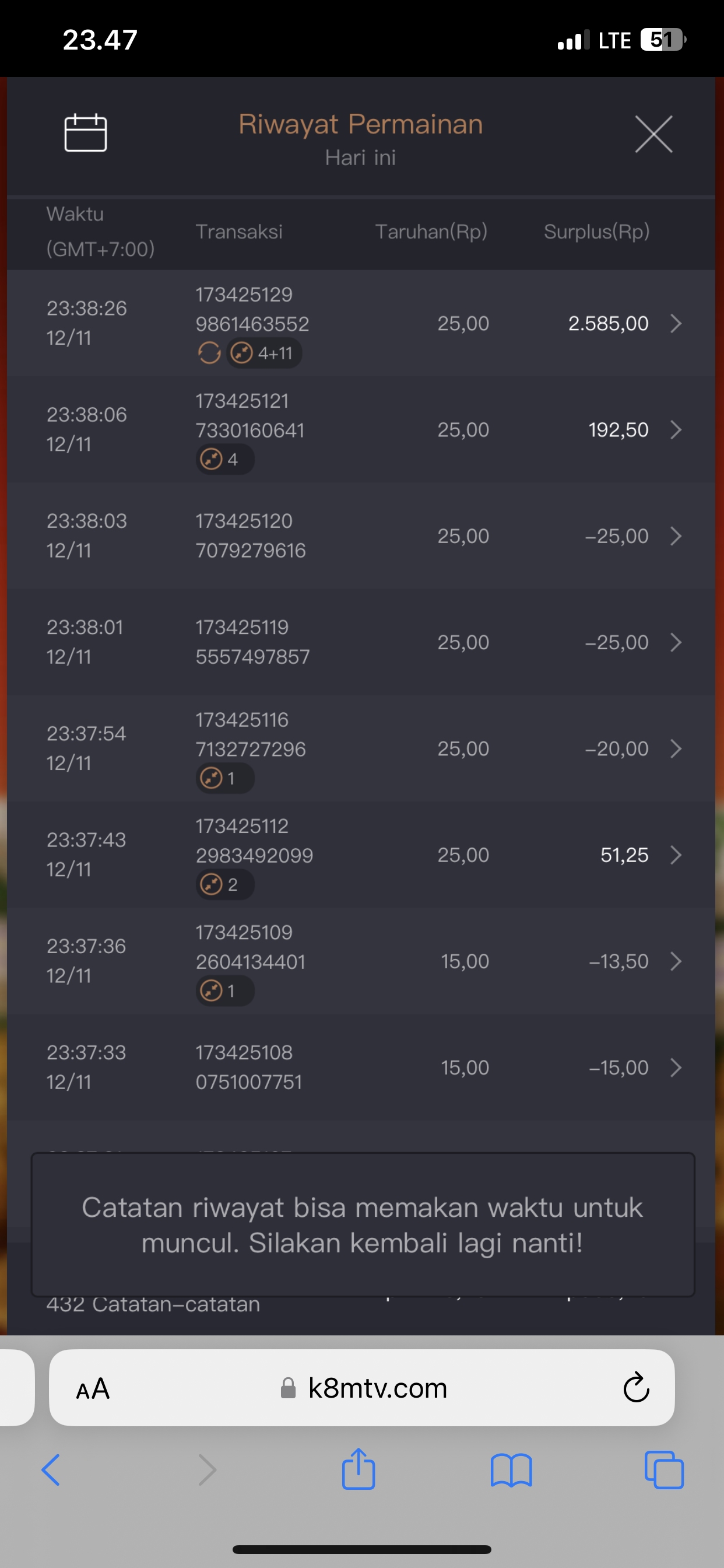
Task: Open the 23:37:54 transaction with −20,00 surplus
Action: (x=676, y=748)
